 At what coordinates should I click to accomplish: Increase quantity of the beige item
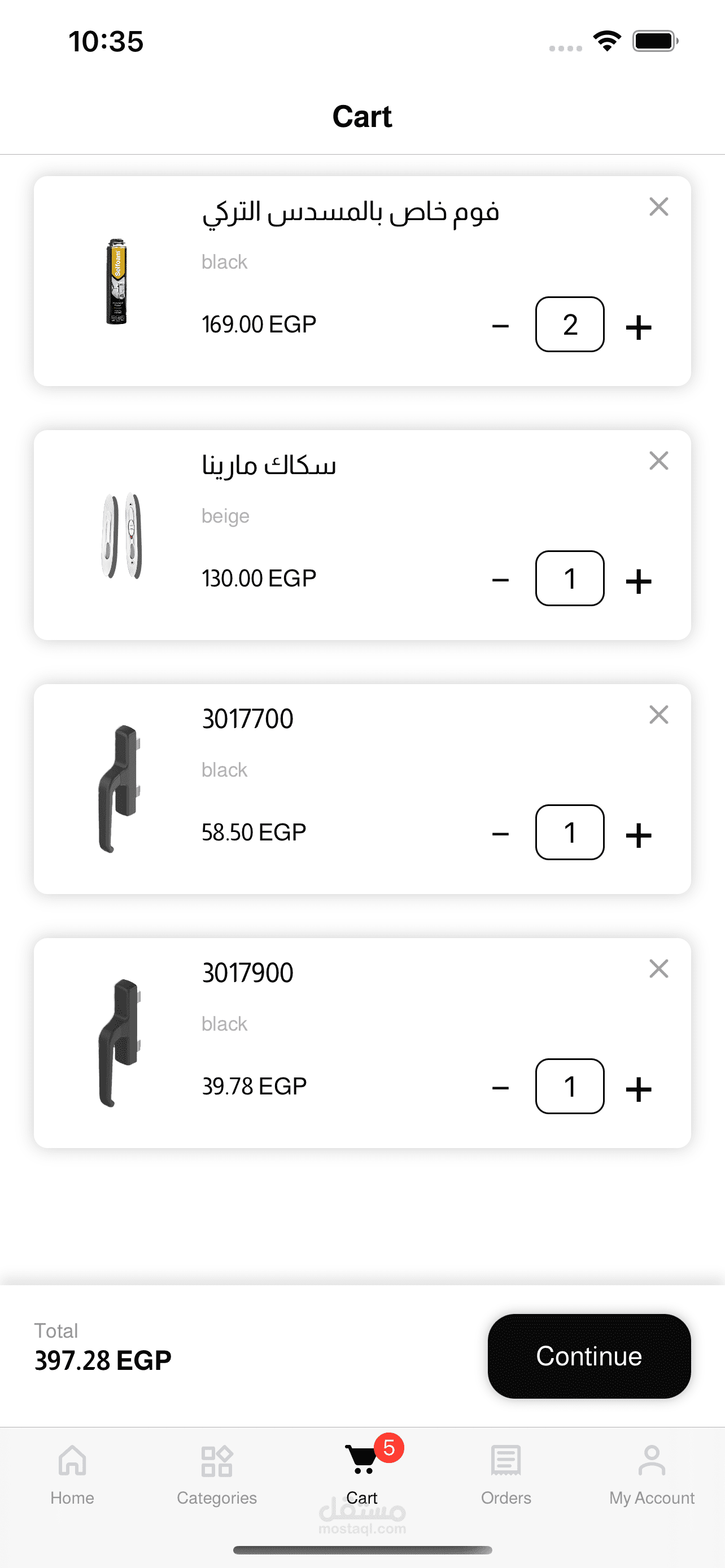click(x=639, y=581)
